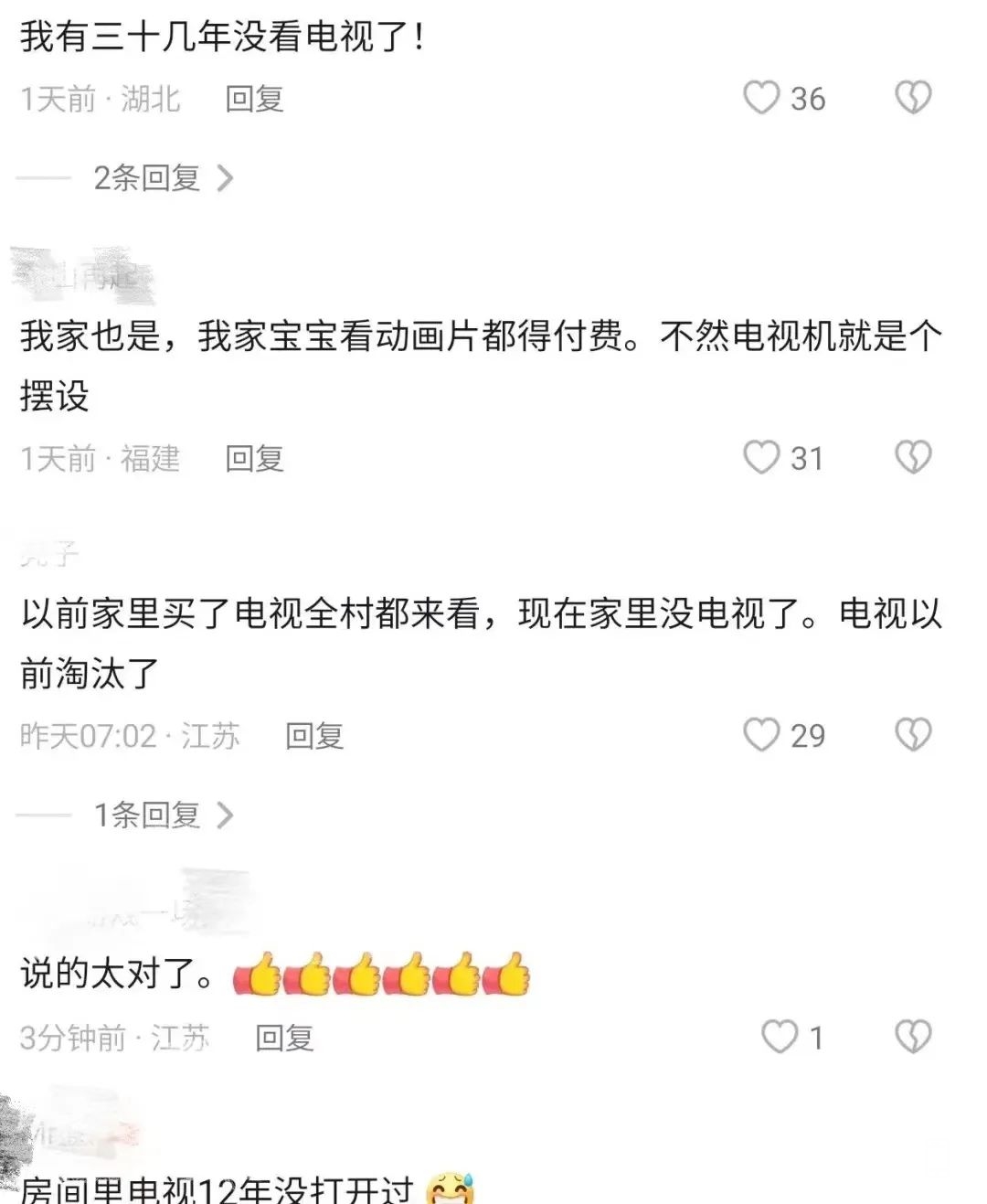Dislike the 昨天07:02 江苏 comment
This screenshot has height=1204, width=987.
pyautogui.click(x=912, y=735)
